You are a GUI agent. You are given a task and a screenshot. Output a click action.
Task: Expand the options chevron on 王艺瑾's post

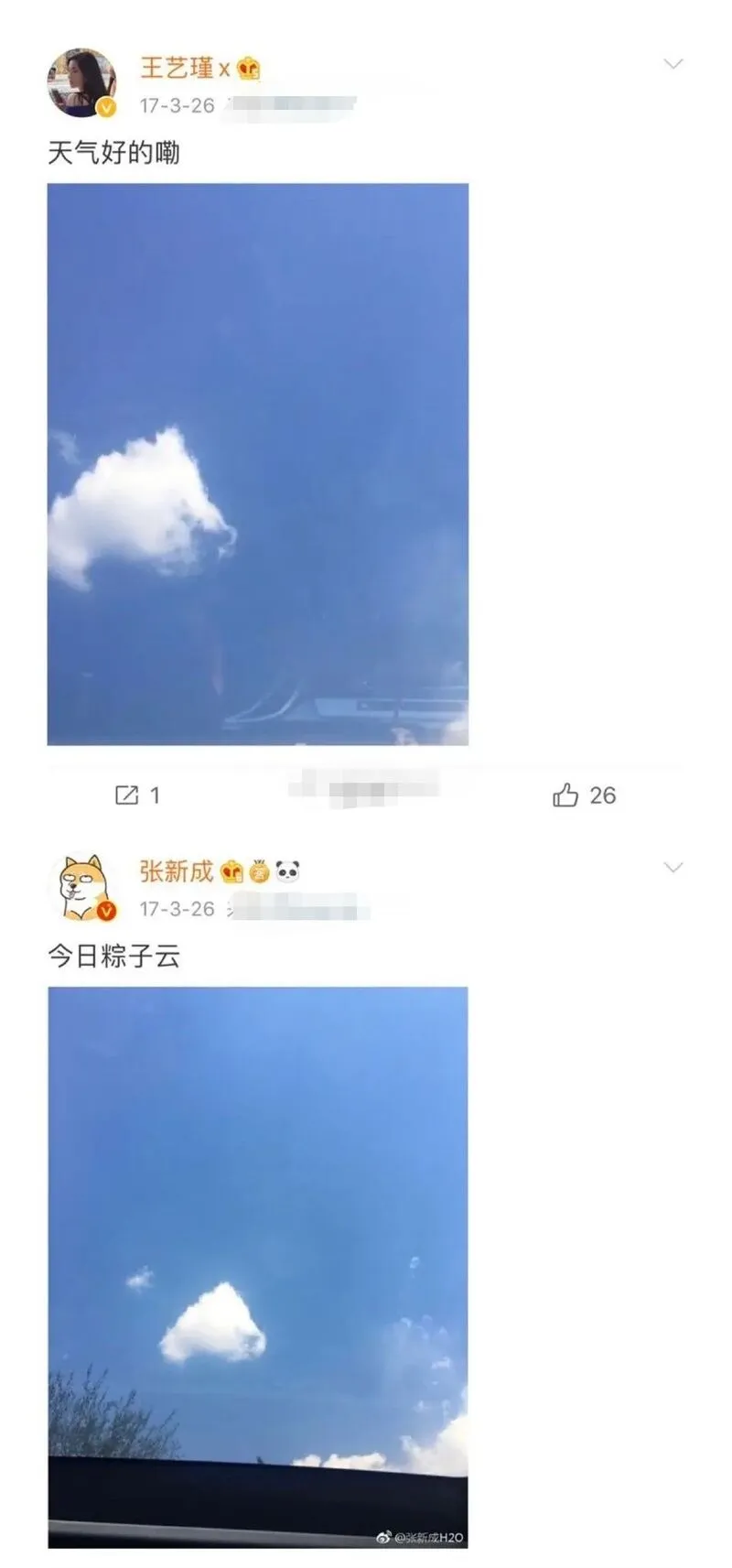[x=673, y=64]
